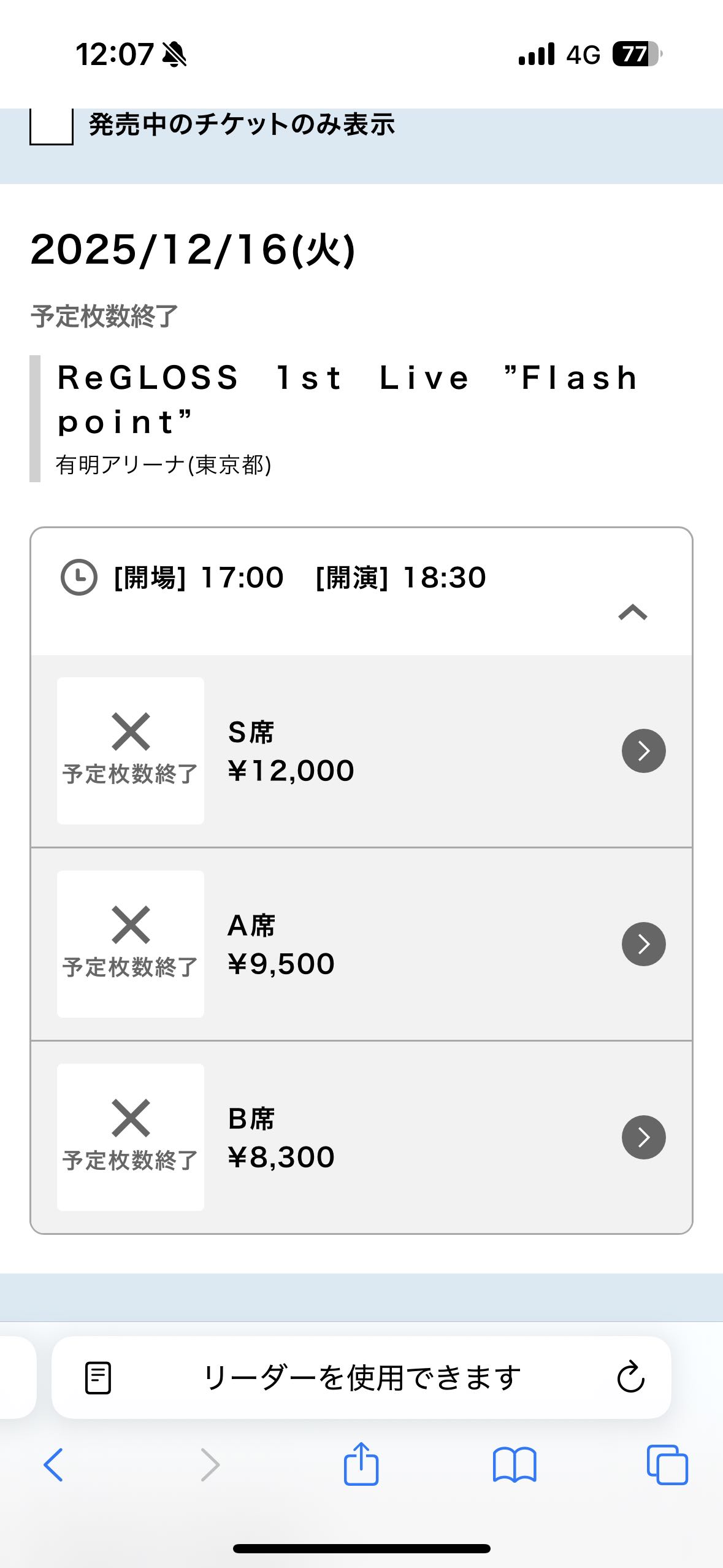The image size is (723, 1568).
Task: Show all open Safari tabs
Action: [x=667, y=1465]
